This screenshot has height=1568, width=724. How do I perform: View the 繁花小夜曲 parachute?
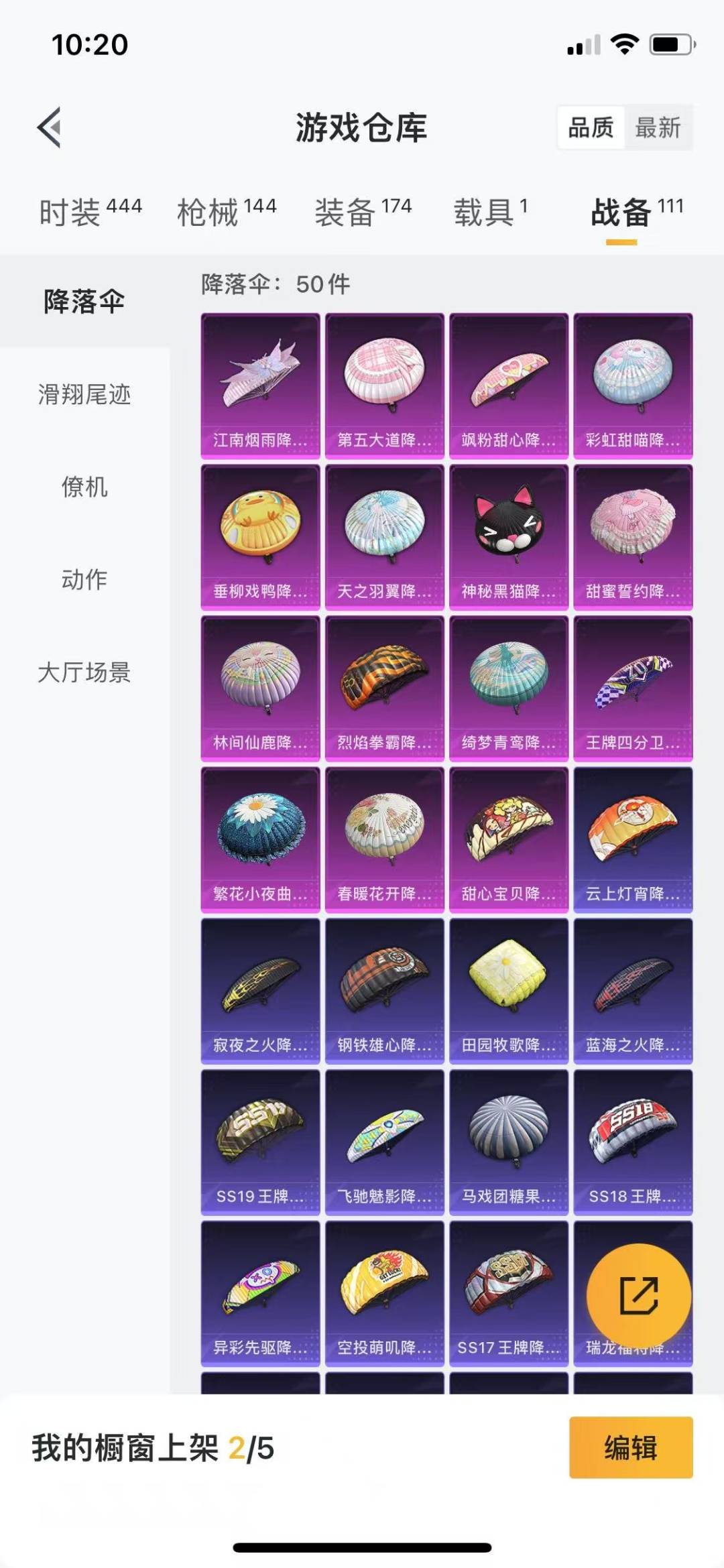point(260,840)
